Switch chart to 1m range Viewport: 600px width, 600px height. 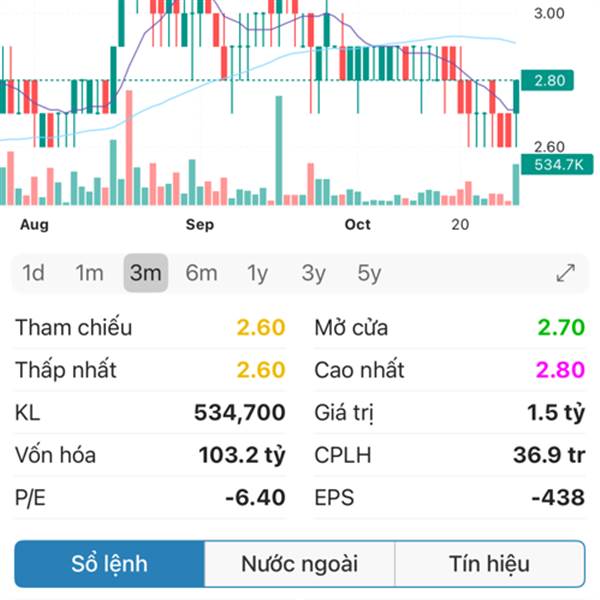pyautogui.click(x=89, y=273)
